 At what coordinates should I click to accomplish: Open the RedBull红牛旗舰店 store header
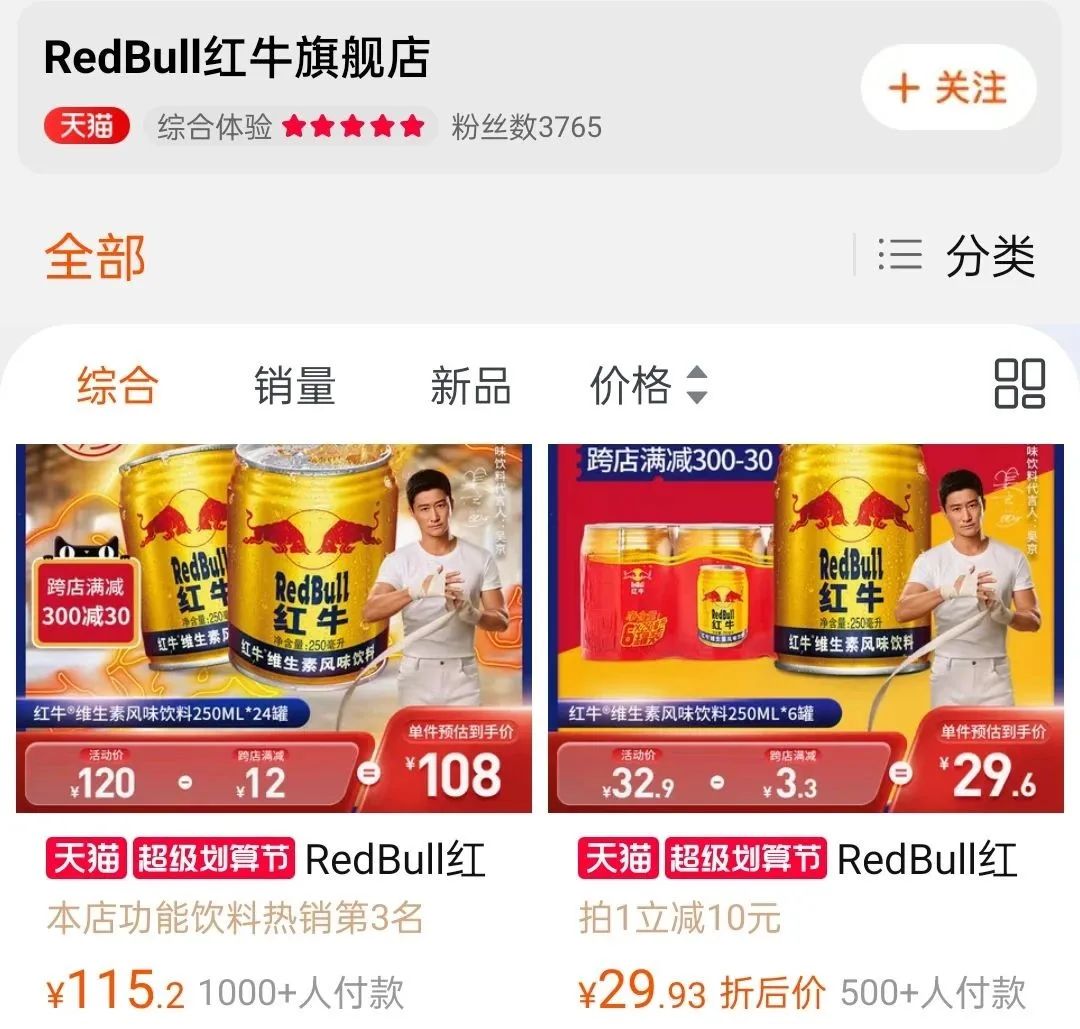click(x=237, y=59)
